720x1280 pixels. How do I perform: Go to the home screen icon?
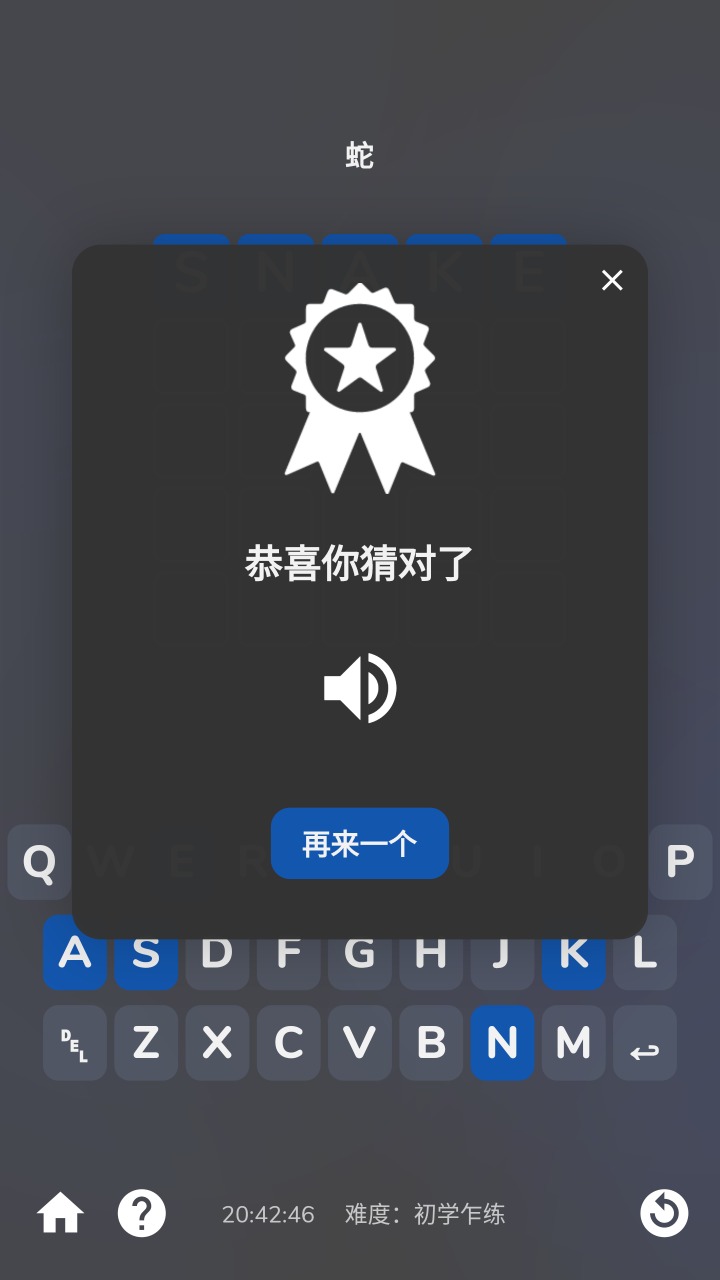61,1213
